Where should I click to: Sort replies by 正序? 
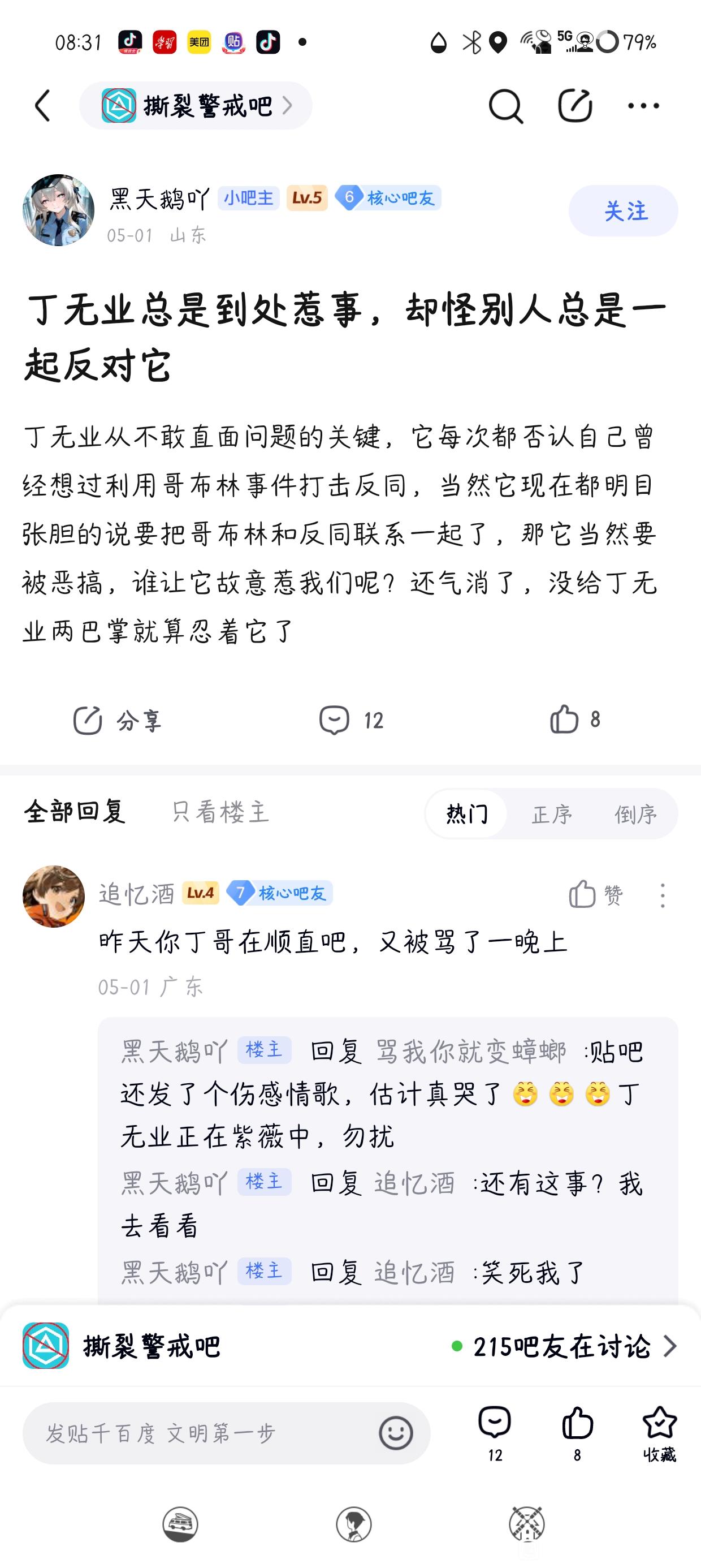coord(552,814)
